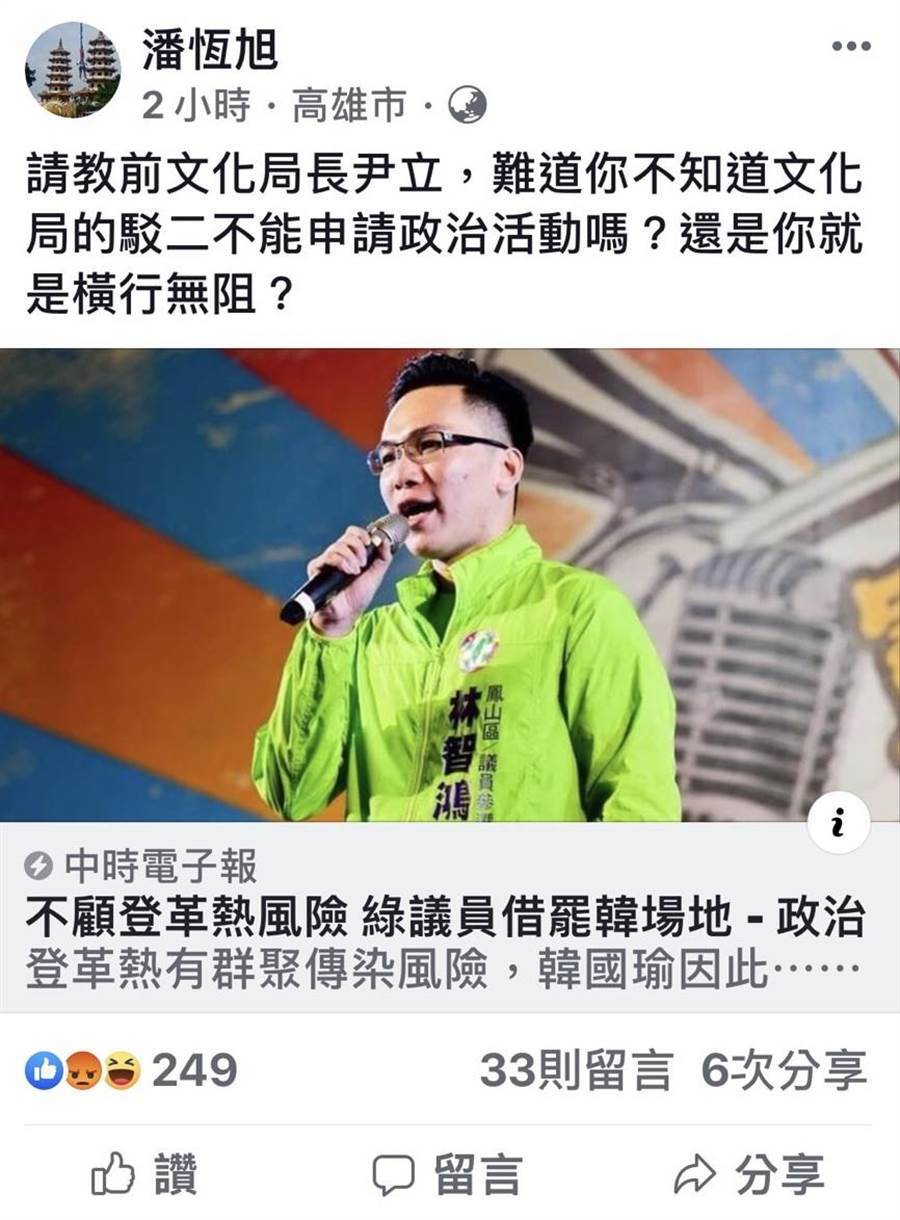This screenshot has width=900, height=1220.
Task: Tap the info icon on the article
Action: (837, 824)
